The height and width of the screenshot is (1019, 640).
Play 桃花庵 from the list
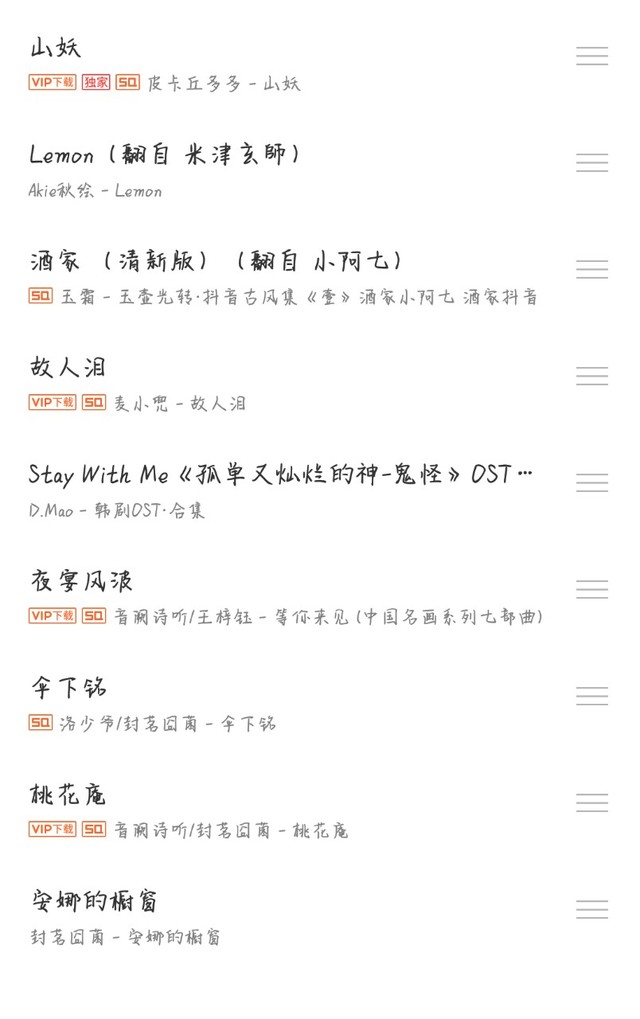pyautogui.click(x=286, y=810)
